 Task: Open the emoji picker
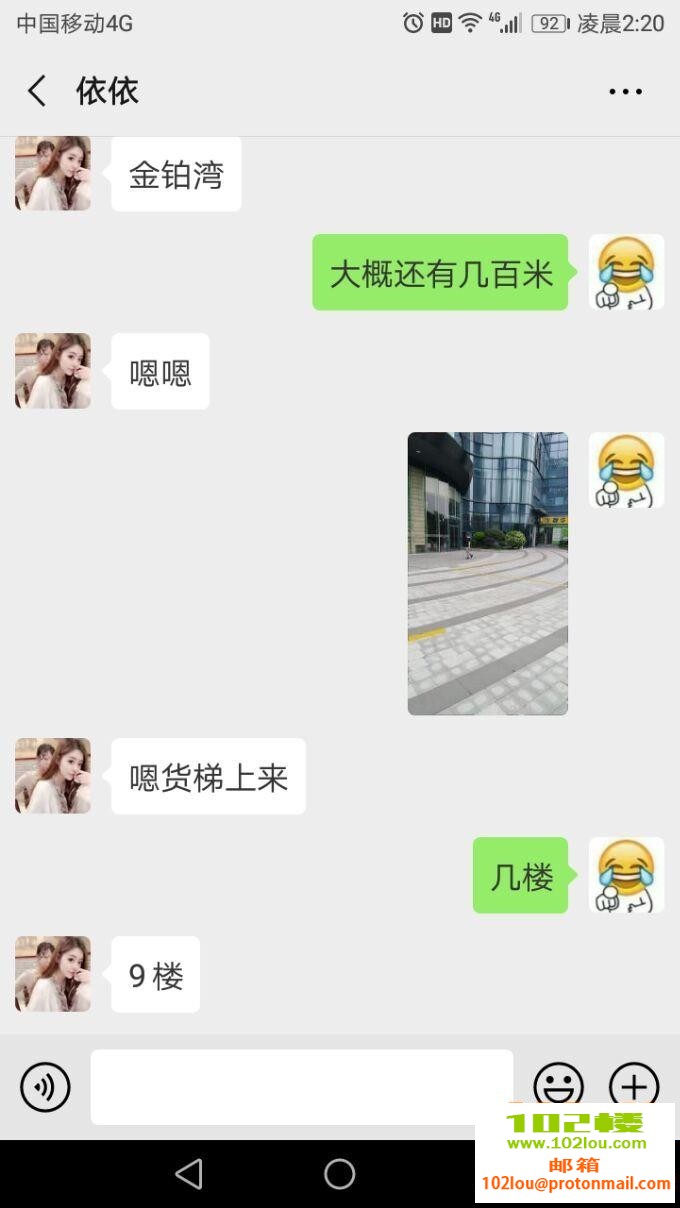click(558, 1085)
